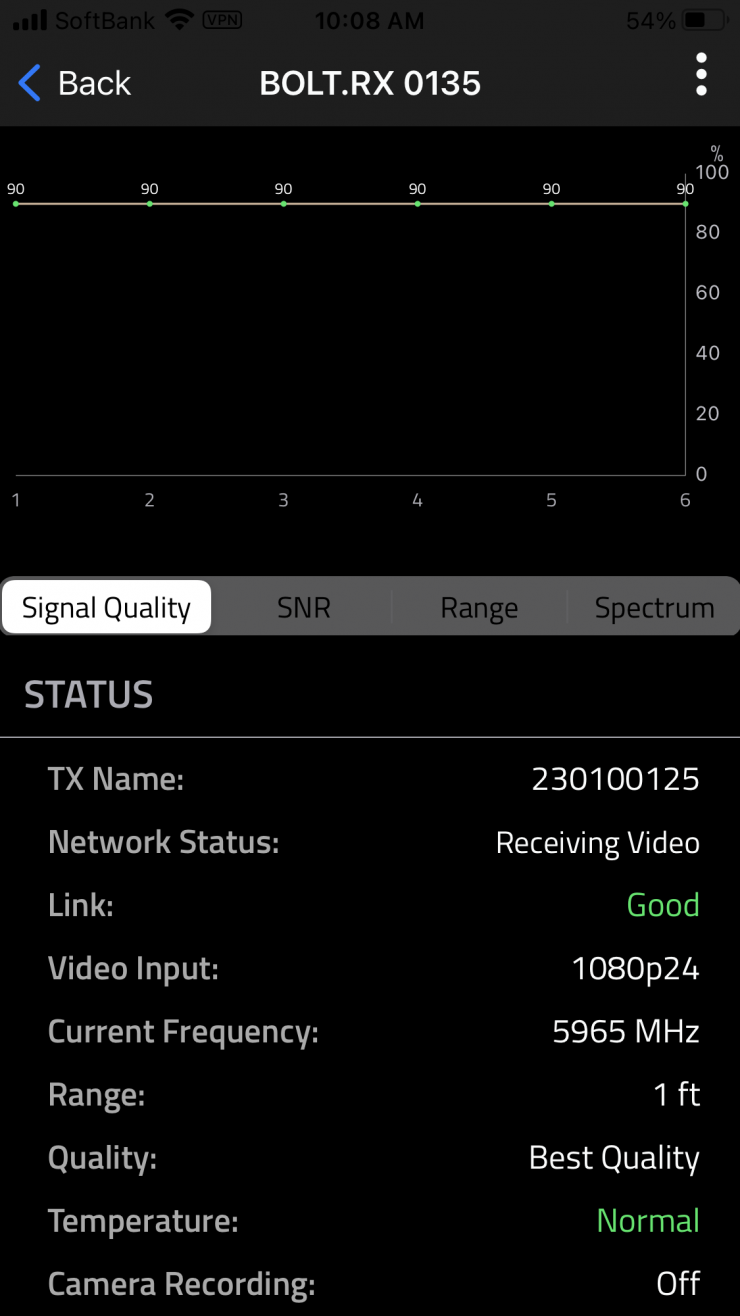This screenshot has width=740, height=1316.
Task: Go back from BOLT.RX 0135
Action: coord(75,83)
